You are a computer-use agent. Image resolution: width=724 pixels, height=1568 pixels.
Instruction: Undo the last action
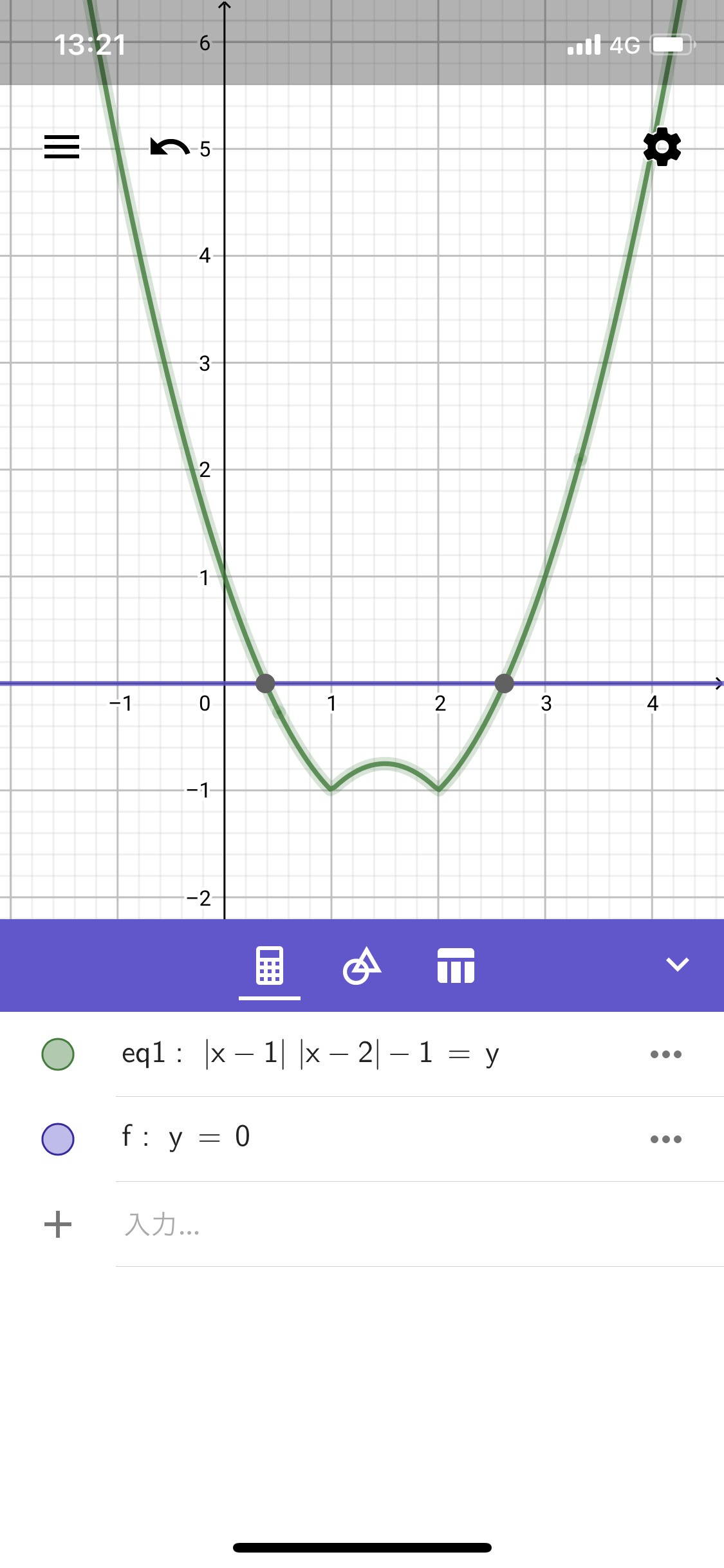[170, 147]
